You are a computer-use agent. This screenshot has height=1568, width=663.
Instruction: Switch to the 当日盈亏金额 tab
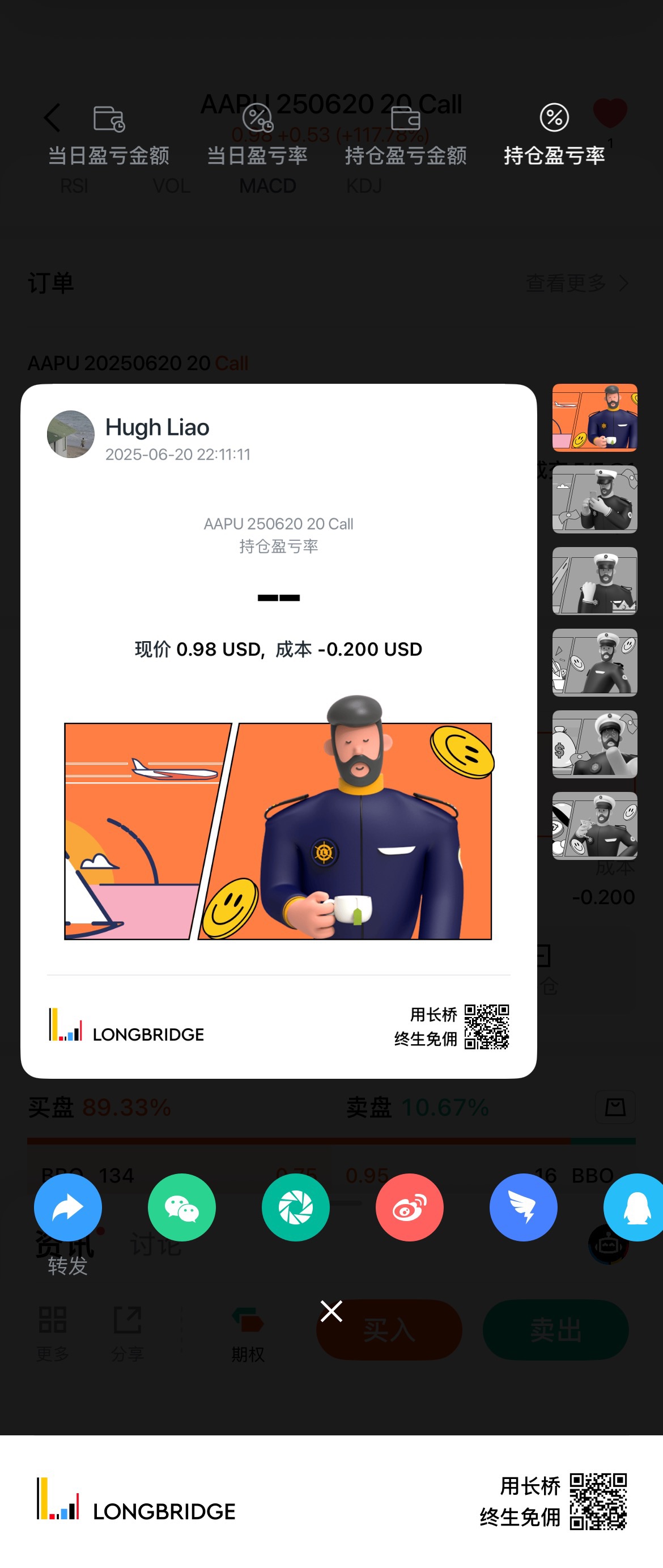coord(108,137)
